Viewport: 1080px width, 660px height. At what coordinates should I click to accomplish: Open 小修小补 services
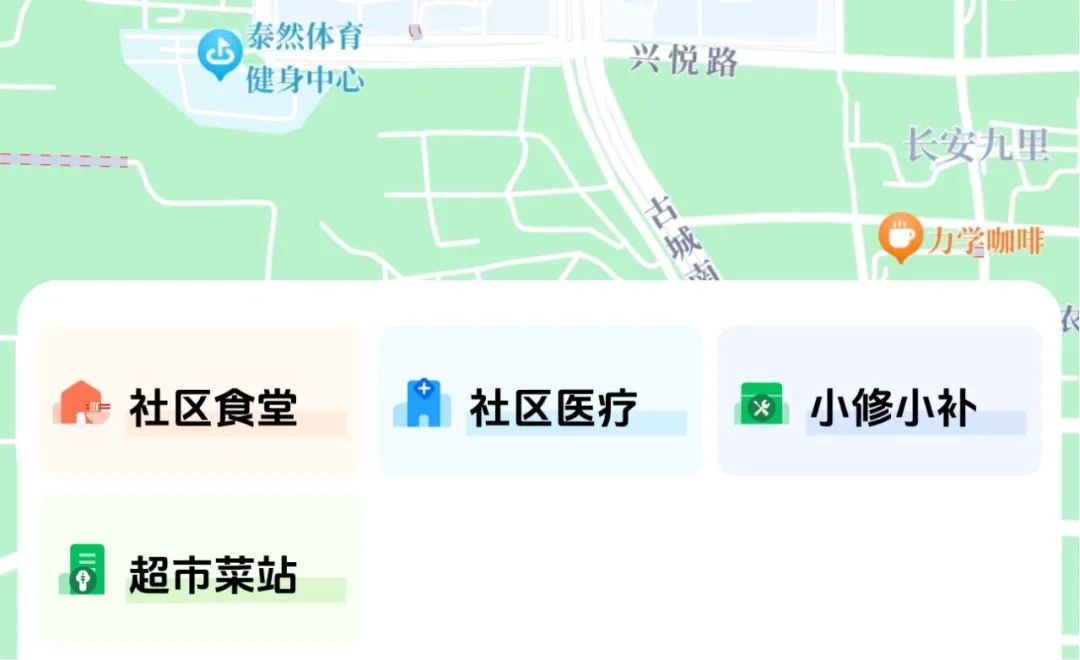point(879,400)
